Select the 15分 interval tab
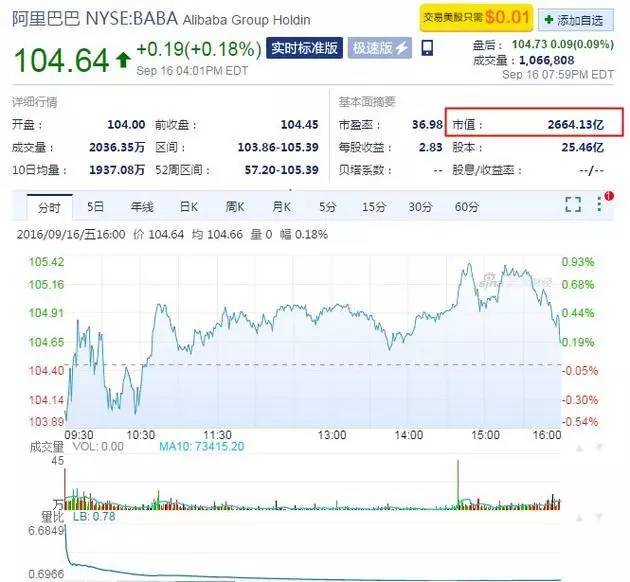Image resolution: width=630 pixels, height=582 pixels. click(x=374, y=207)
